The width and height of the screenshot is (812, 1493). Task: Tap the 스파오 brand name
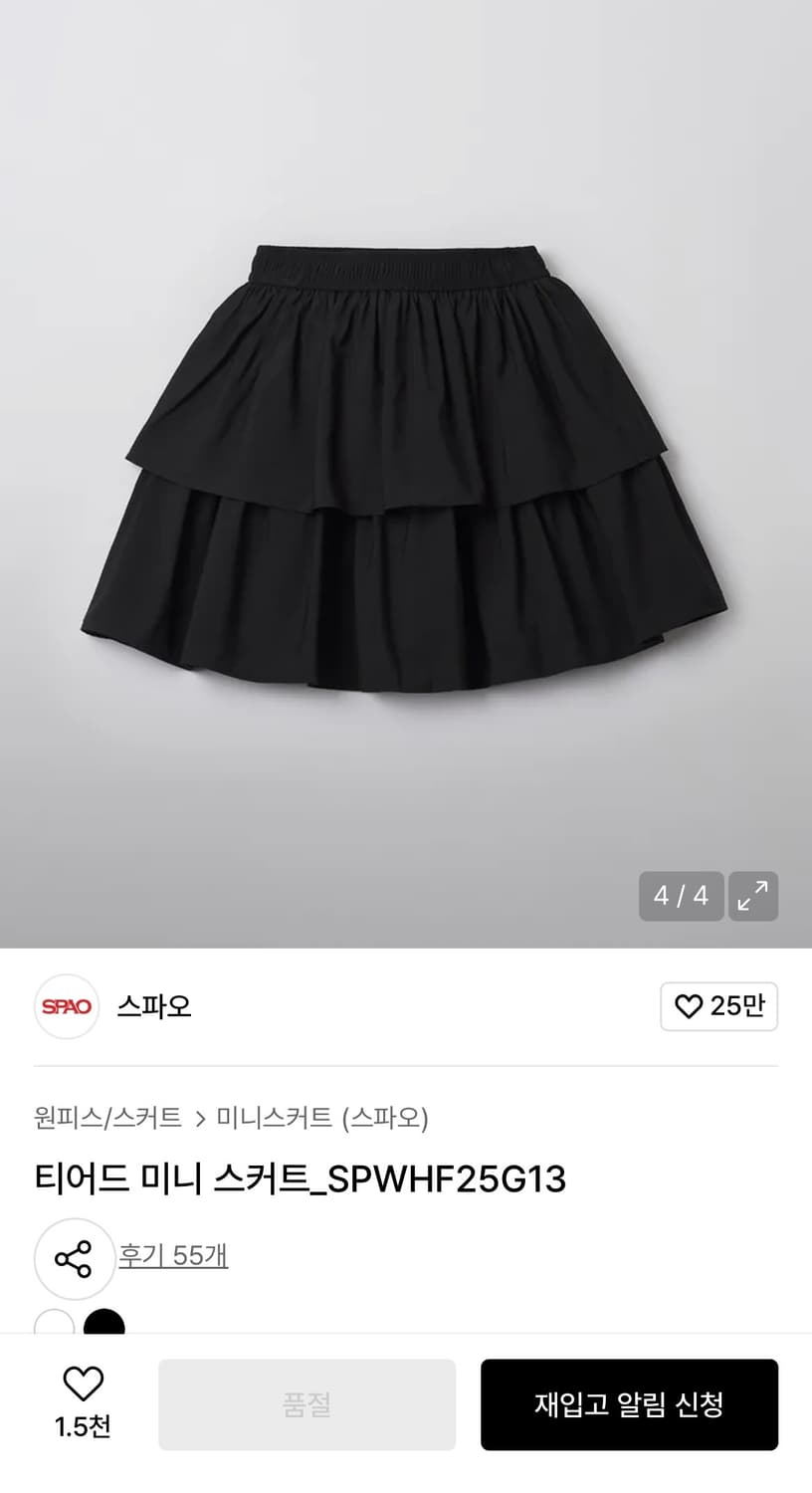coord(155,1007)
